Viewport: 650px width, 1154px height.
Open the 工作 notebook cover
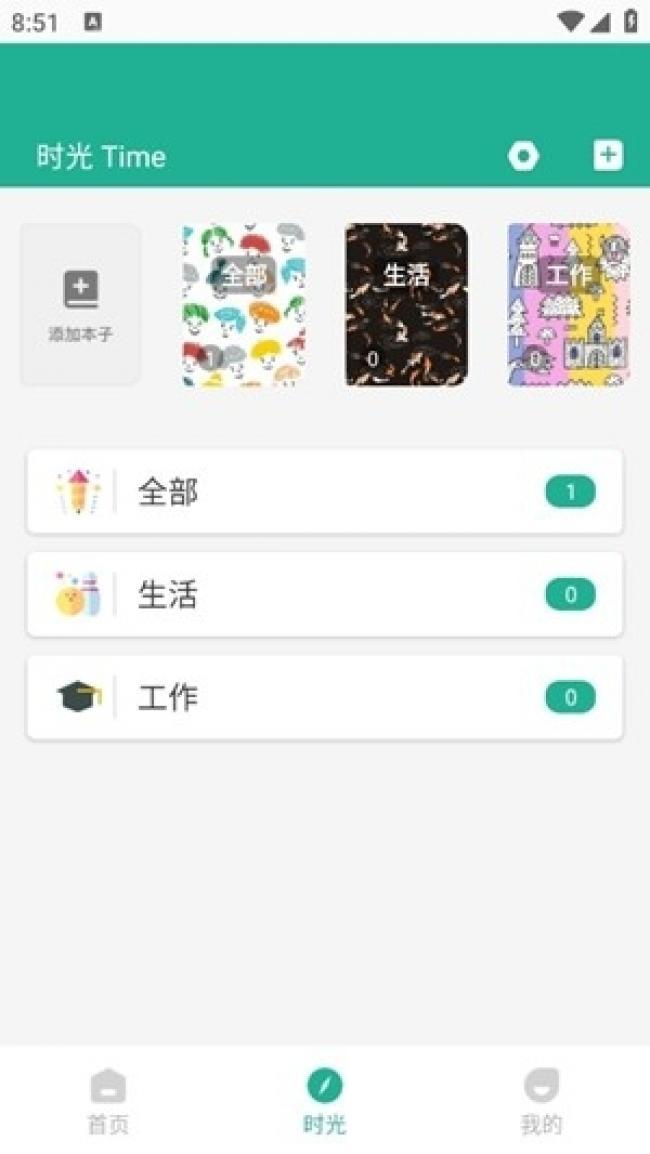click(x=568, y=305)
